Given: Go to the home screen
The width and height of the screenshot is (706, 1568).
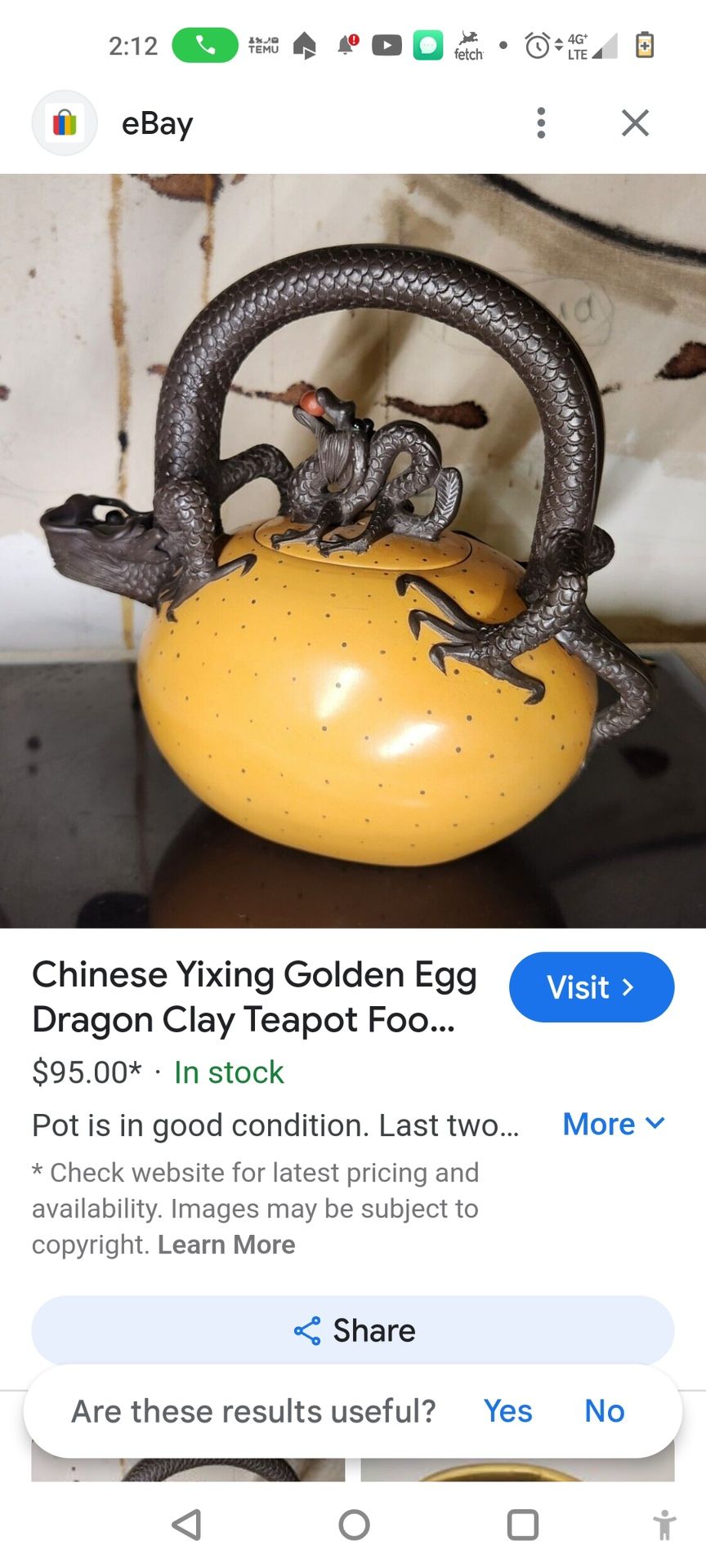Looking at the screenshot, I should pos(354,1525).
